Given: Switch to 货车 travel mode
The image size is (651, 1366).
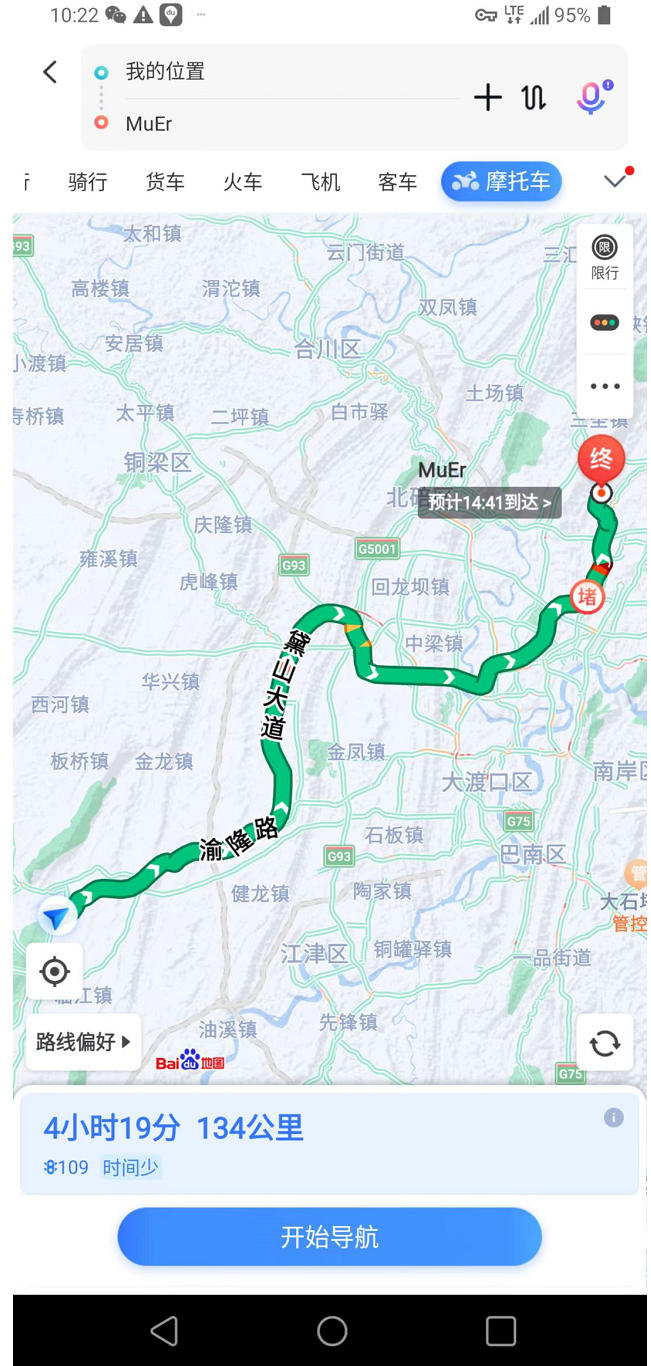Looking at the screenshot, I should [165, 182].
